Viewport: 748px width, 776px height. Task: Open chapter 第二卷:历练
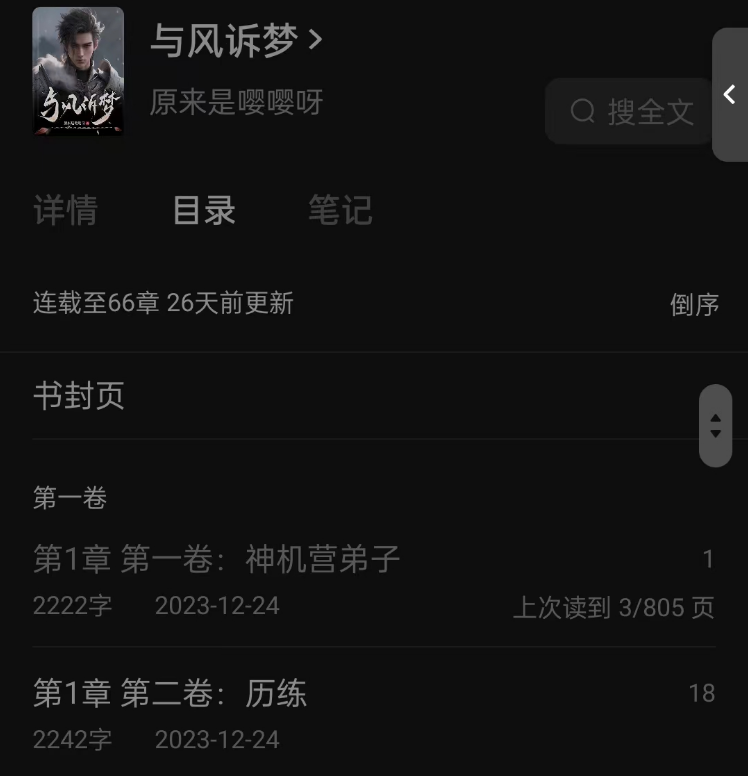click(170, 694)
